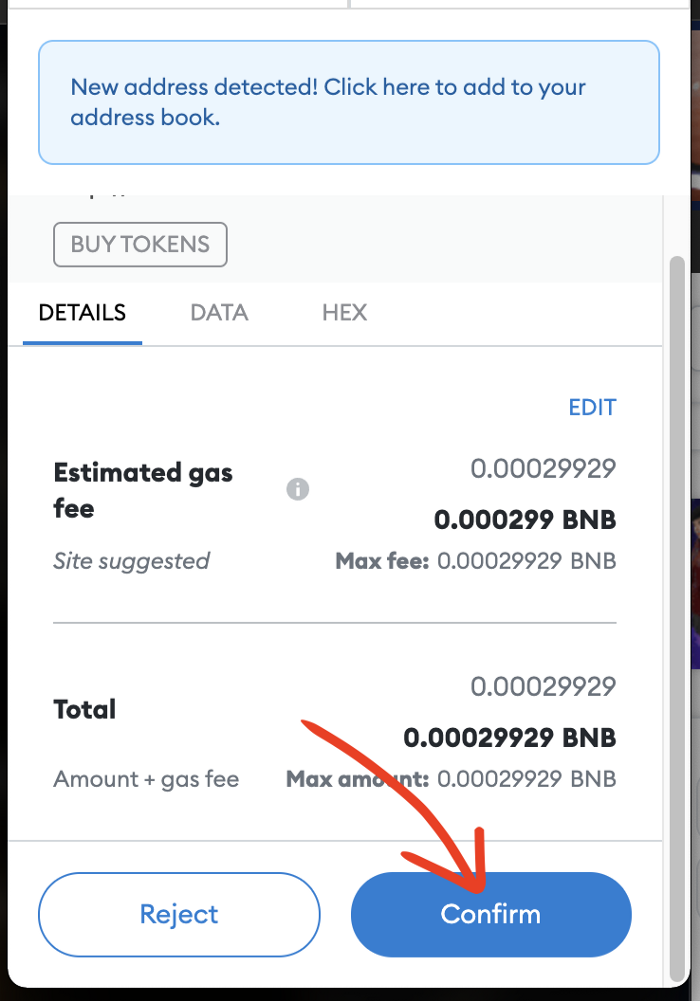Image resolution: width=700 pixels, height=1001 pixels.
Task: Tap the BUY TOKENS button
Action: coord(140,245)
